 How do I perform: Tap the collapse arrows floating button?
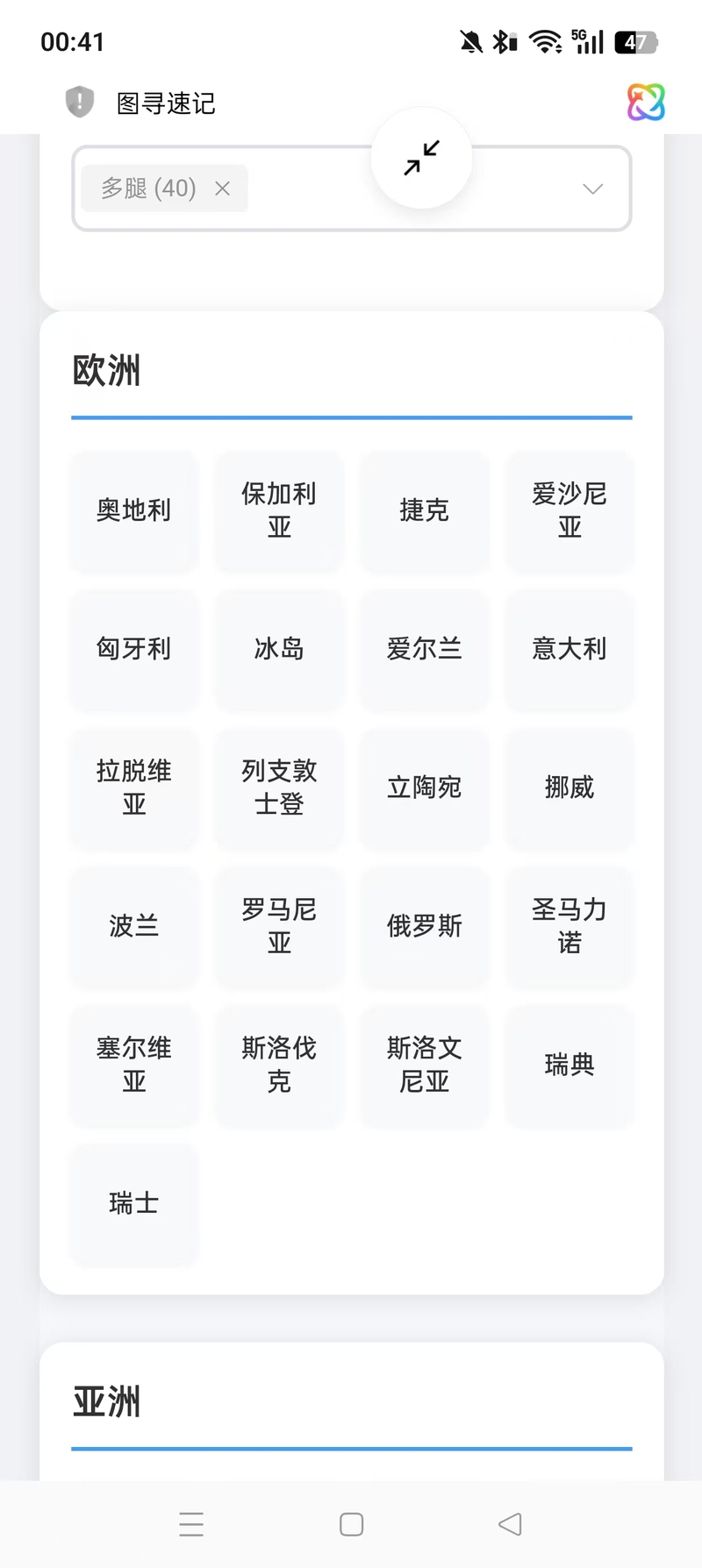(422, 158)
